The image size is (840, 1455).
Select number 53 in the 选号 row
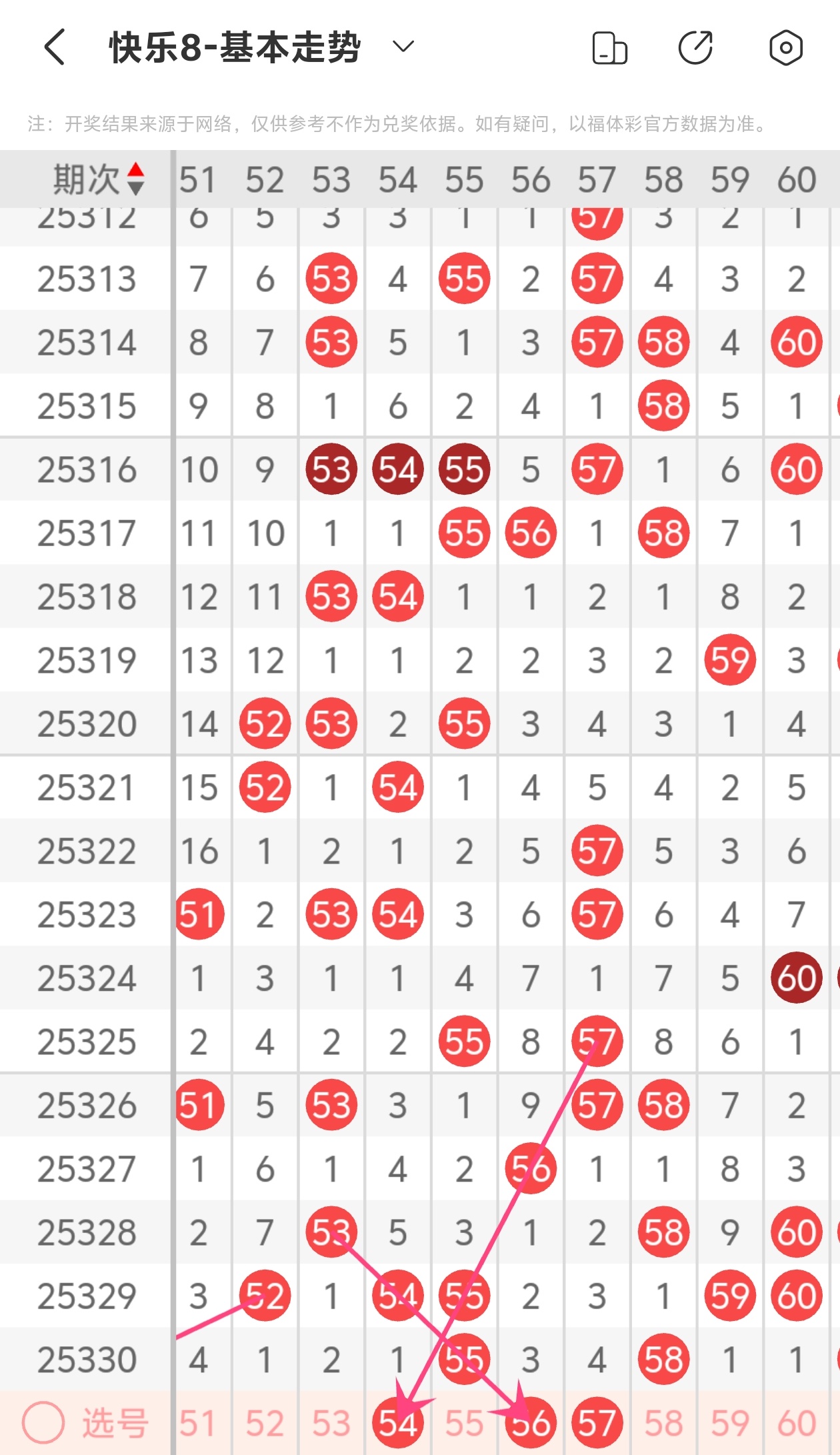[331, 1423]
